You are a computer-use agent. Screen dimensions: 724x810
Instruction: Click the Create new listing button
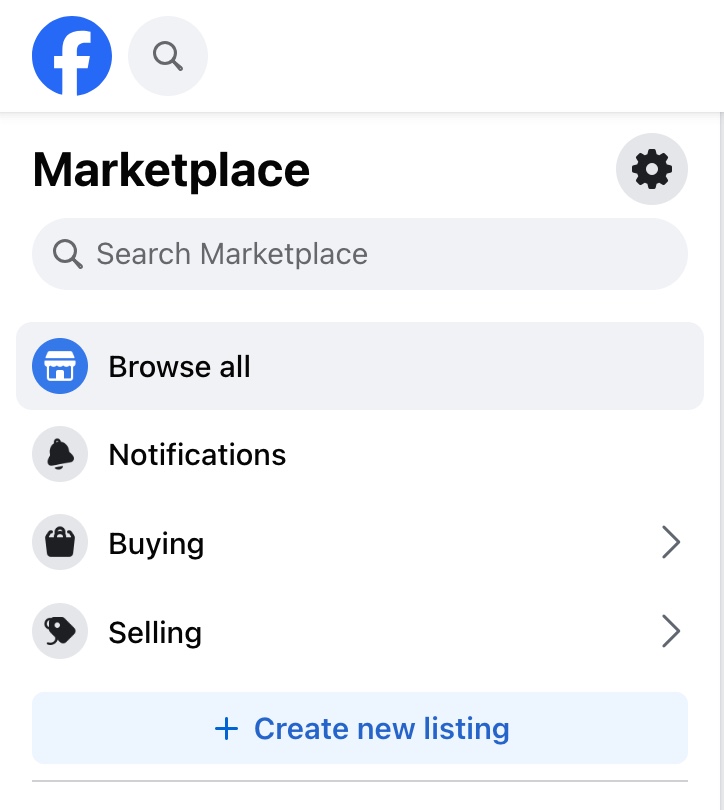point(360,728)
